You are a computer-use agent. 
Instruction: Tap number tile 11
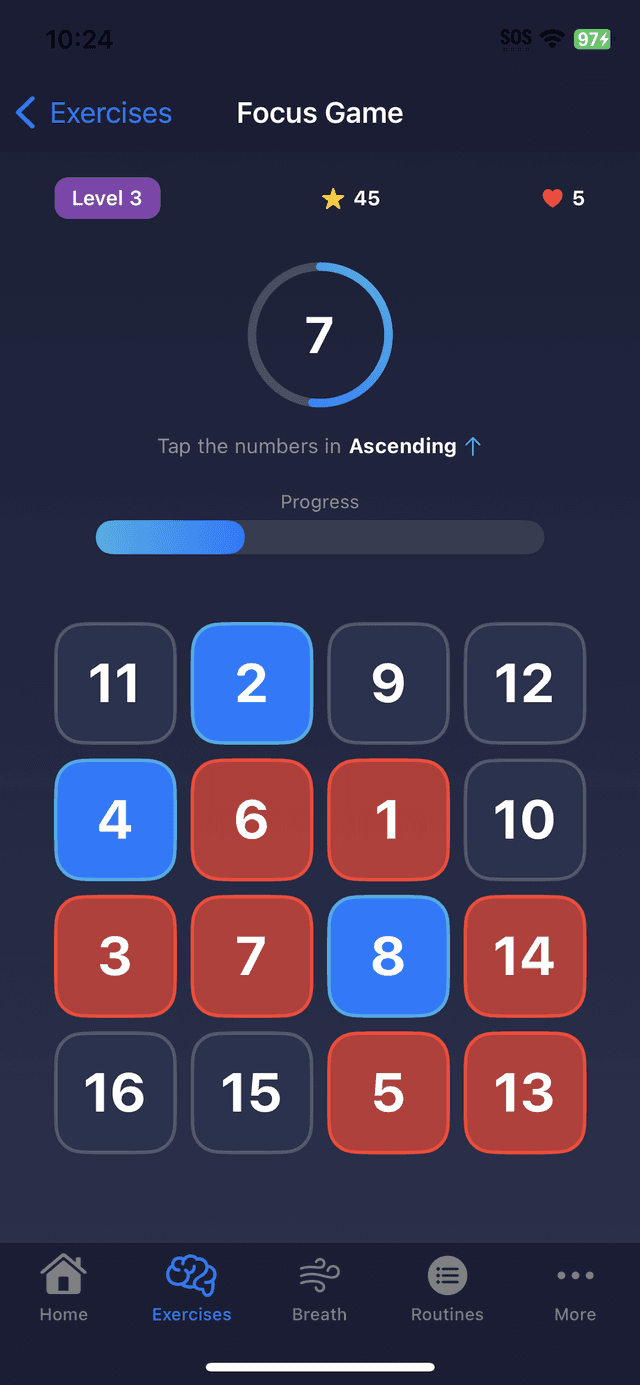[115, 683]
